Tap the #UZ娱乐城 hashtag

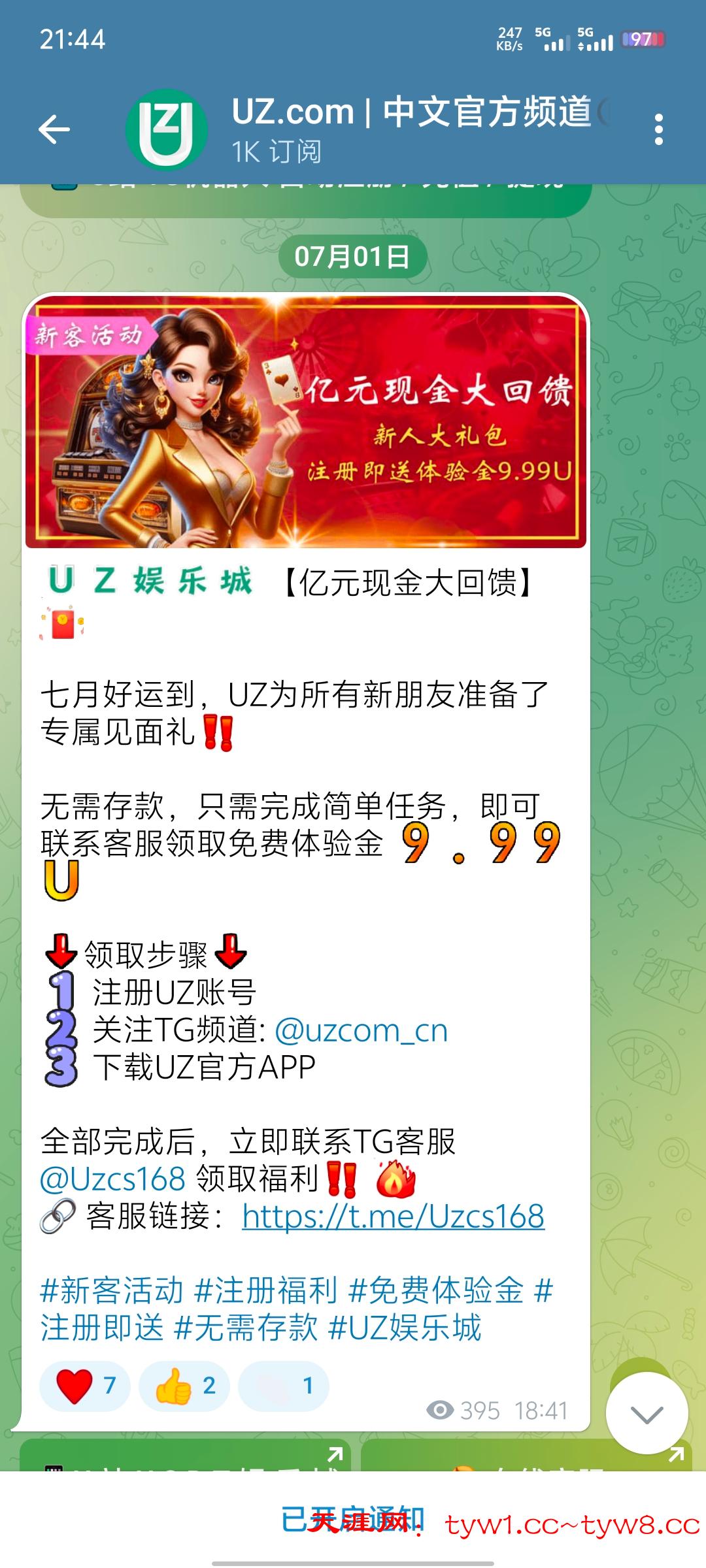coord(405,1328)
